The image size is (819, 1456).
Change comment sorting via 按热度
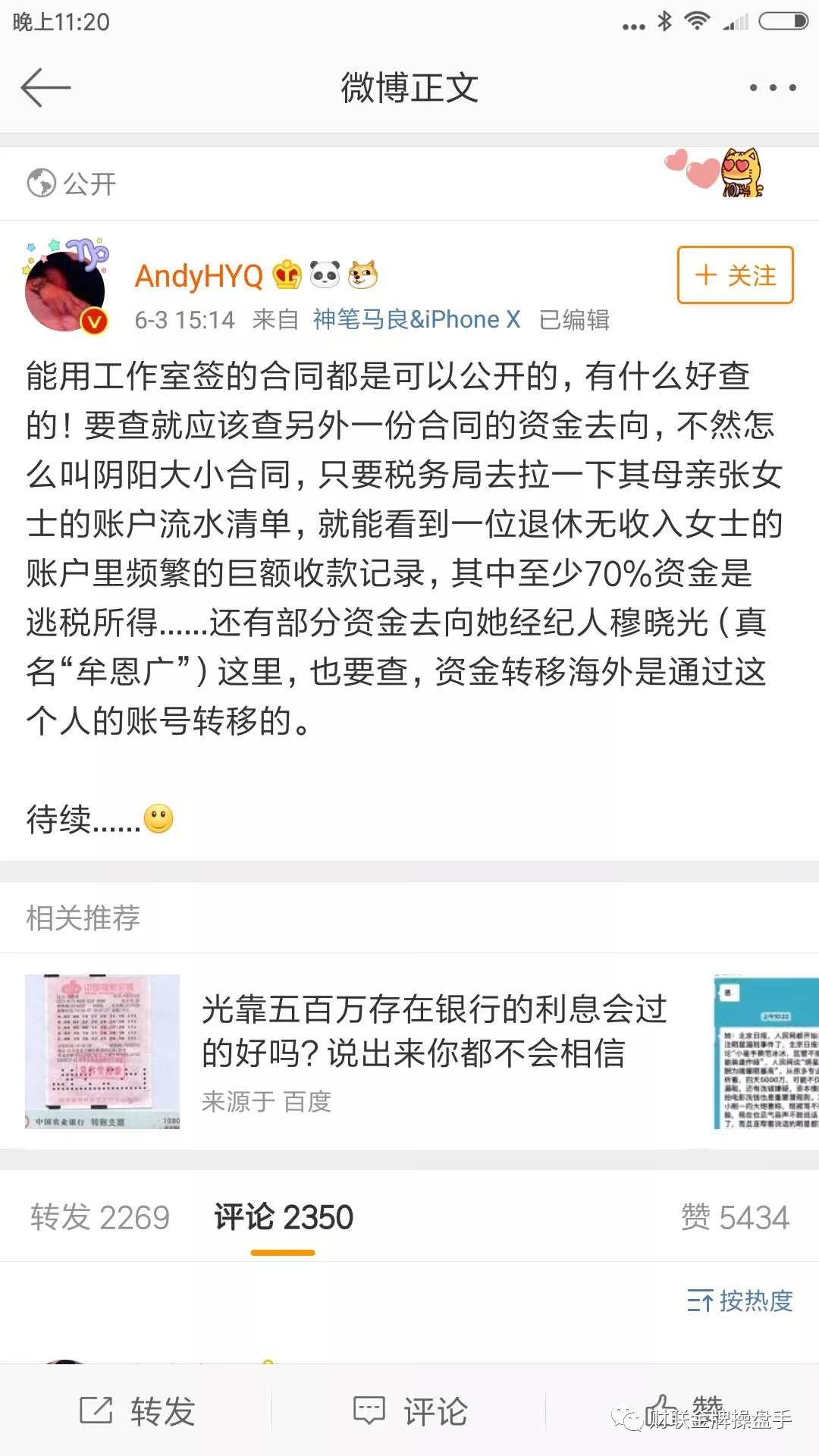pyautogui.click(x=739, y=1301)
